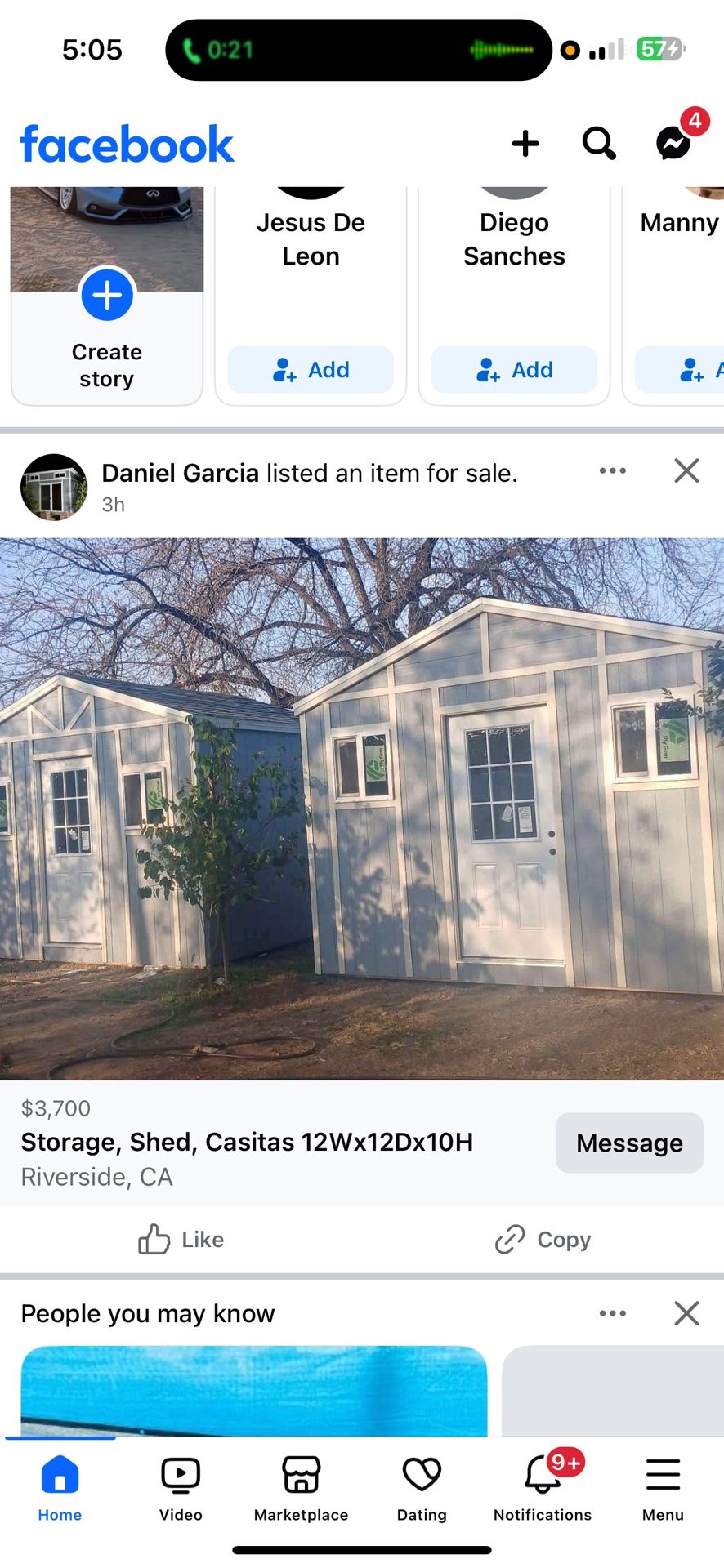Viewport: 724px width, 1568px height.
Task: Close the People you may know section
Action: pos(686,1313)
